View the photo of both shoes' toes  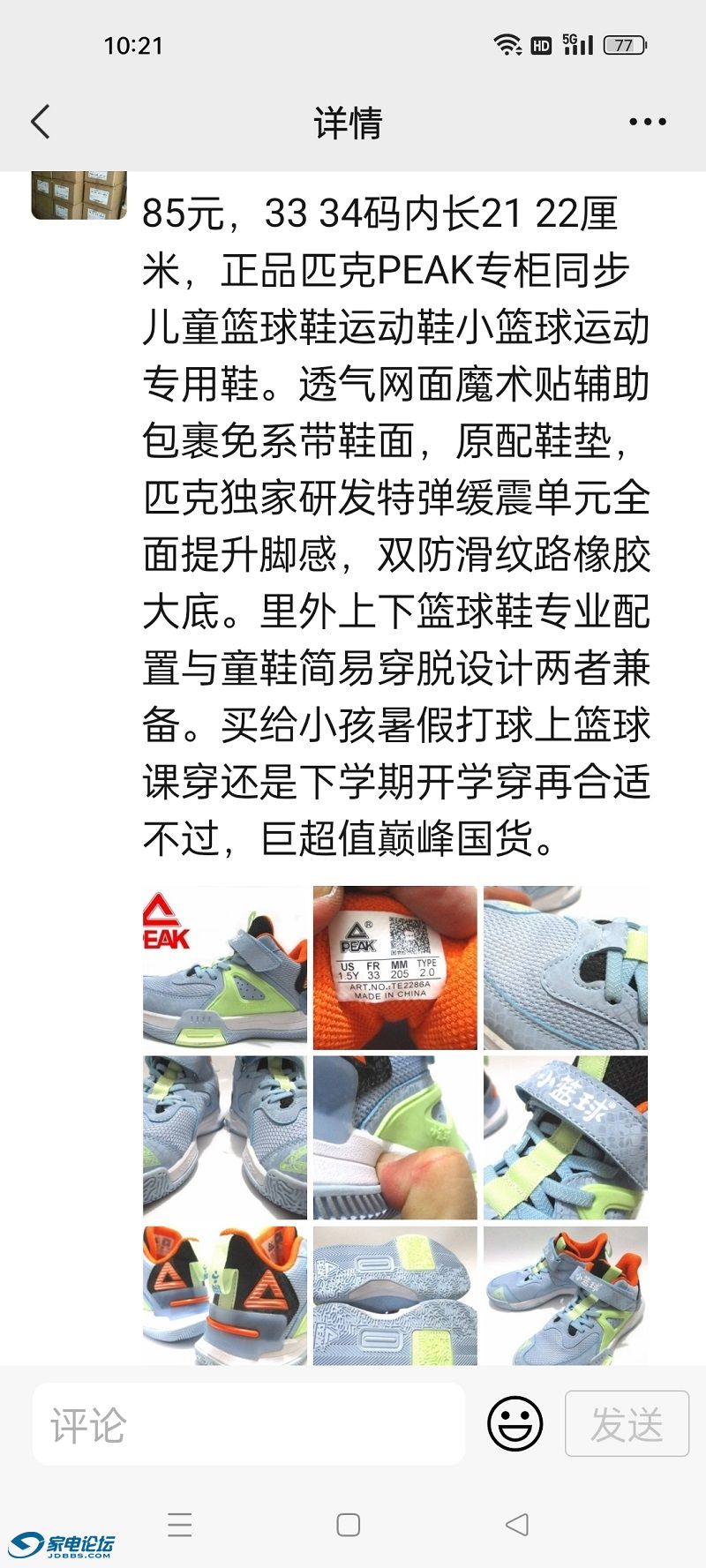(x=225, y=1137)
